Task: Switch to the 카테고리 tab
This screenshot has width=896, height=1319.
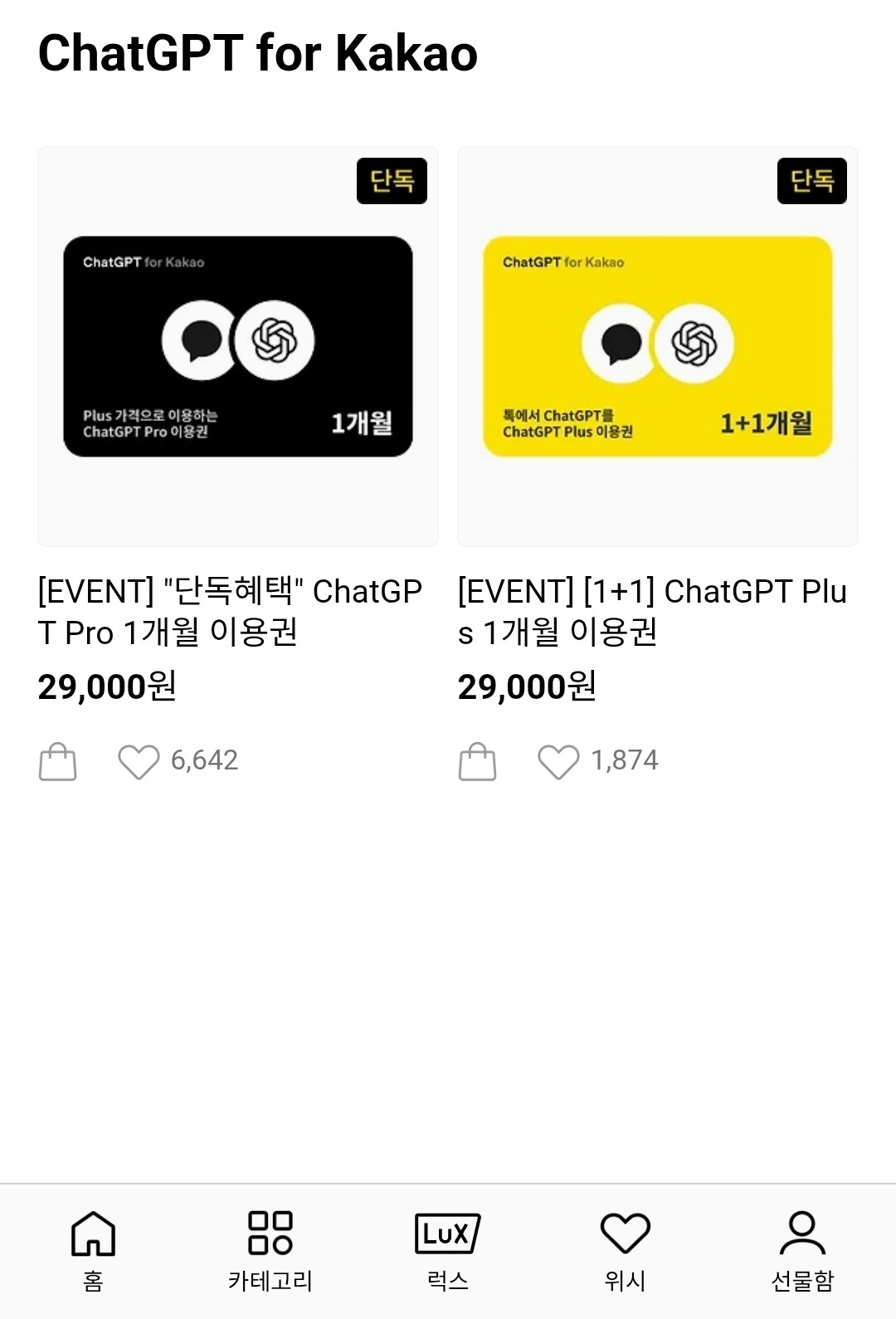Action: click(270, 1251)
